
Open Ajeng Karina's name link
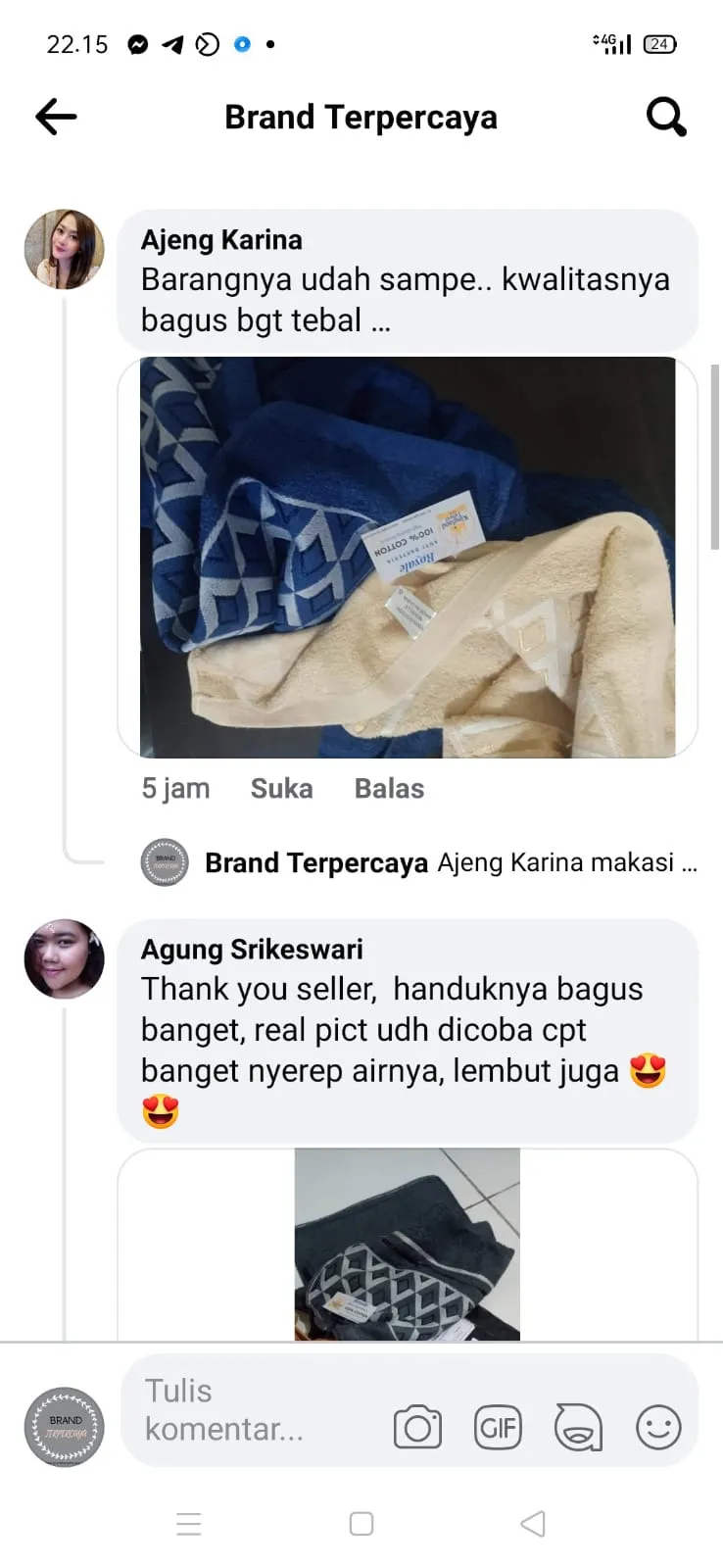(x=221, y=240)
